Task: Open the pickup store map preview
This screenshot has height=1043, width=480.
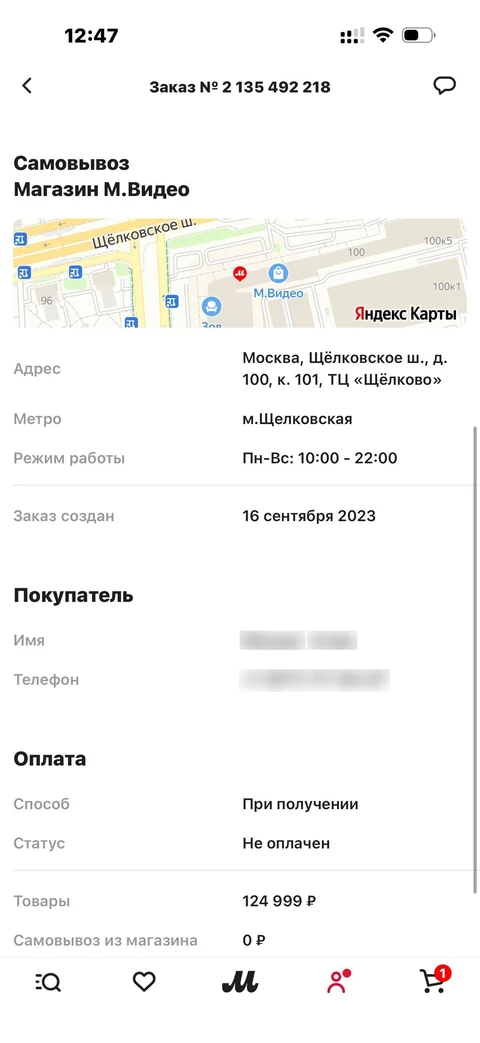Action: [240, 273]
